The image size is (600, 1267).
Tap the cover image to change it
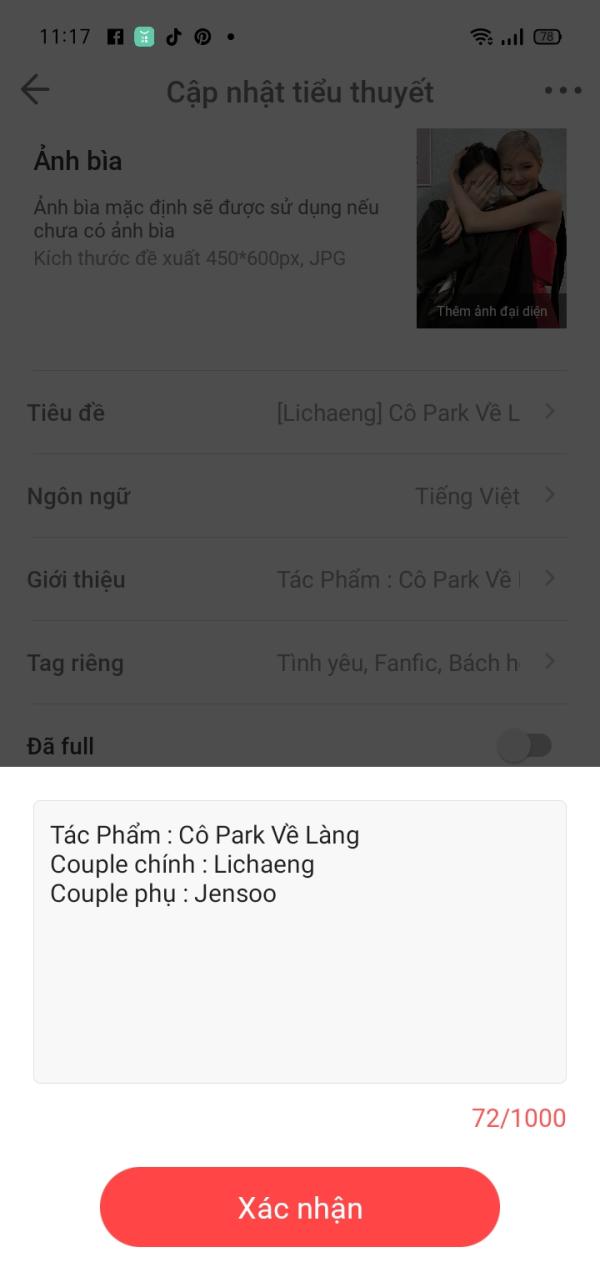(x=491, y=228)
